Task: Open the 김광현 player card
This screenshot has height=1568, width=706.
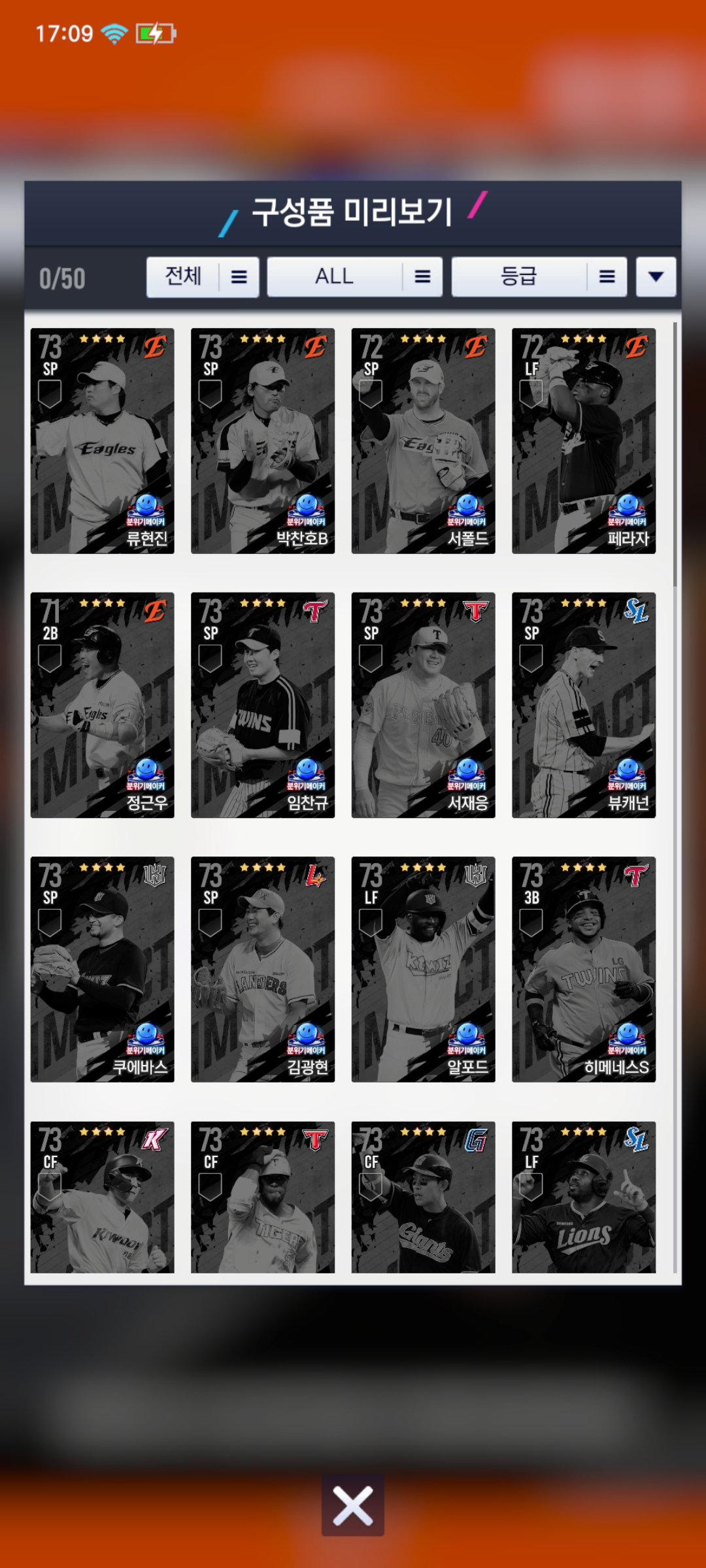Action: [x=263, y=969]
